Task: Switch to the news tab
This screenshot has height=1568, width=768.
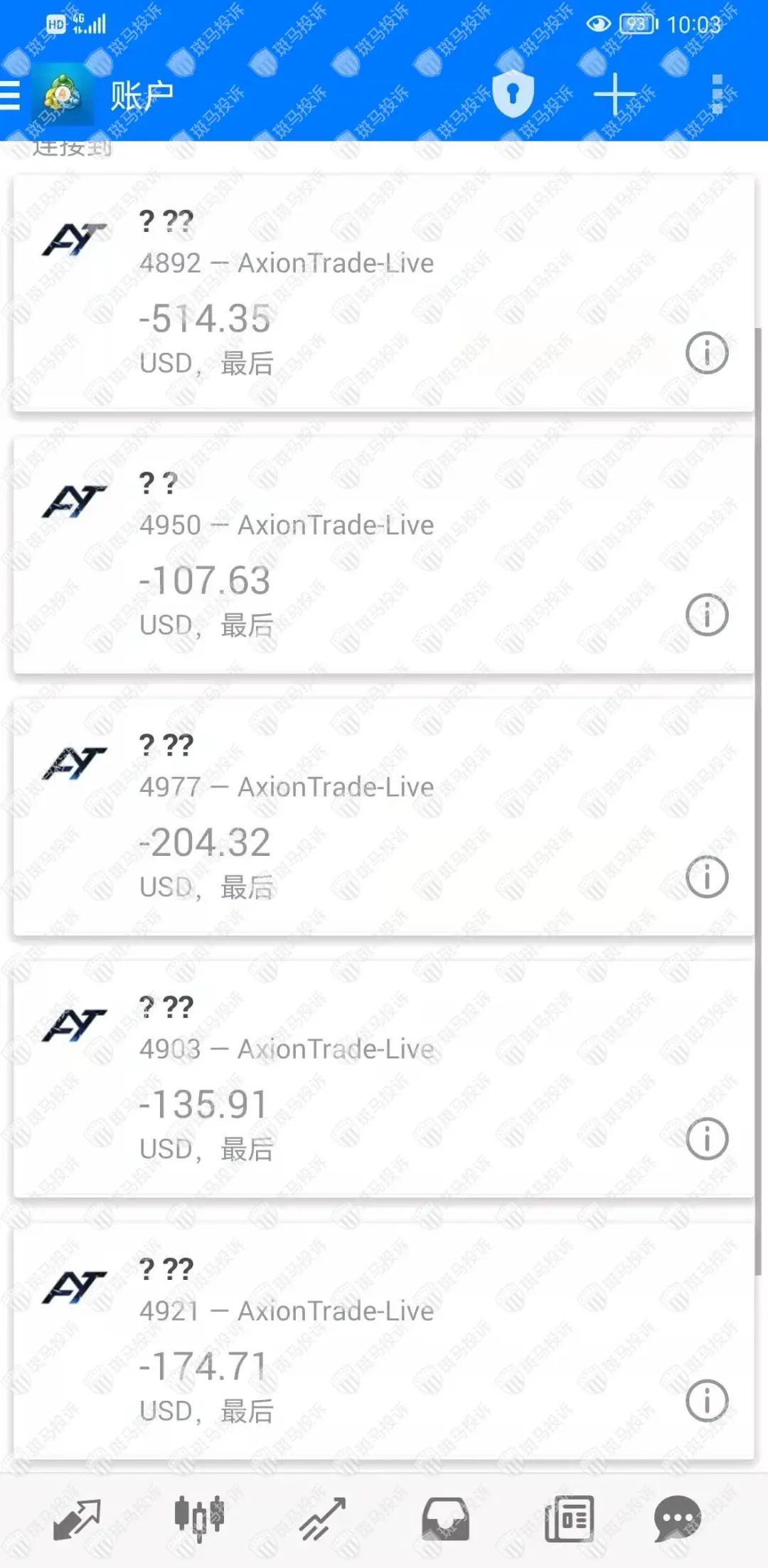Action: pos(569,1520)
